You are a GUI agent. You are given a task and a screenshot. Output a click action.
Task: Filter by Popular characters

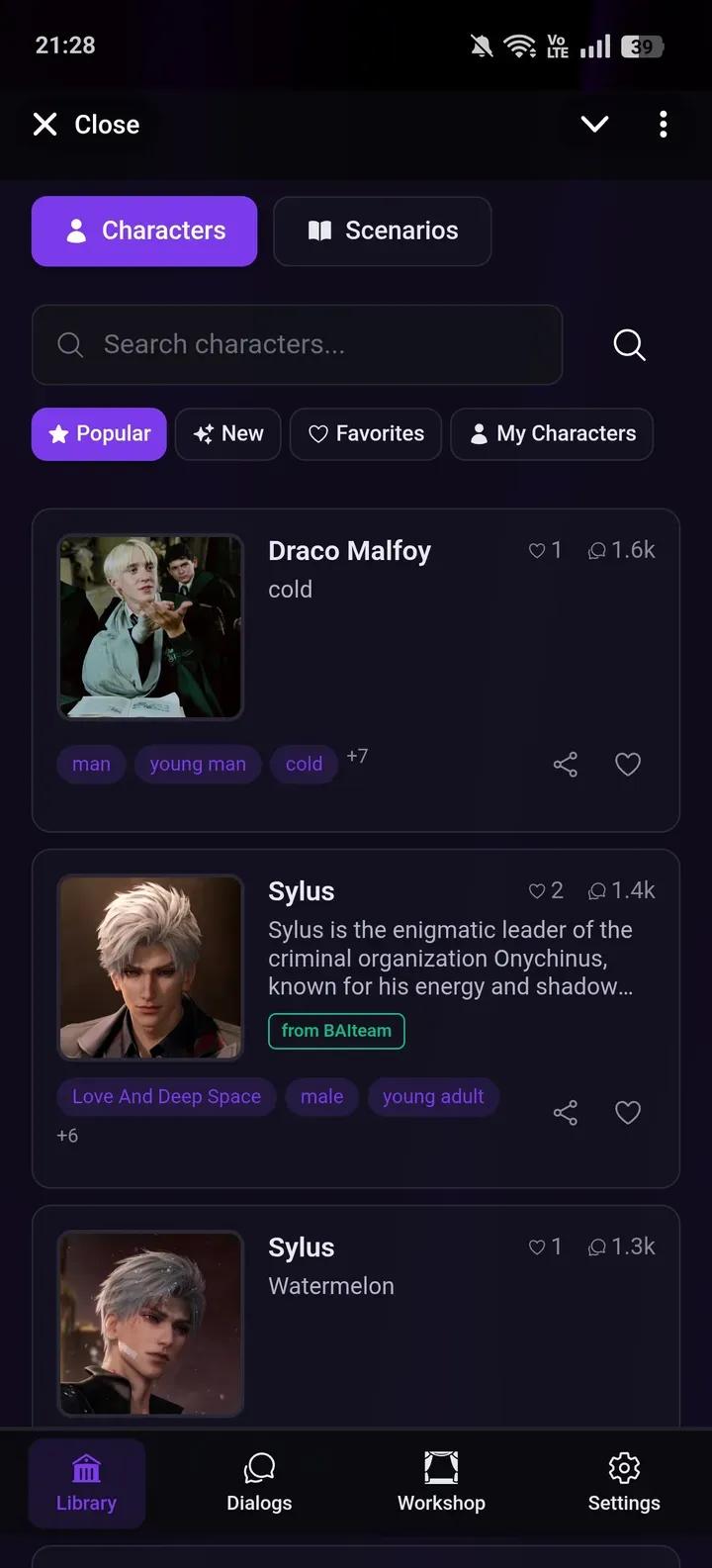(x=99, y=434)
